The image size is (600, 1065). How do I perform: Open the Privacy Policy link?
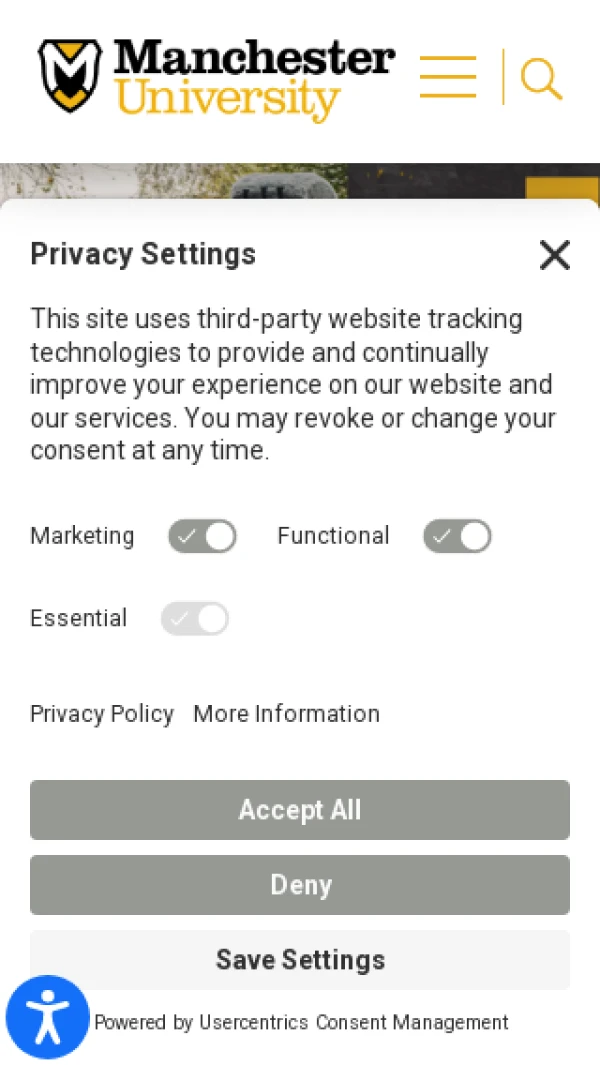click(x=102, y=714)
